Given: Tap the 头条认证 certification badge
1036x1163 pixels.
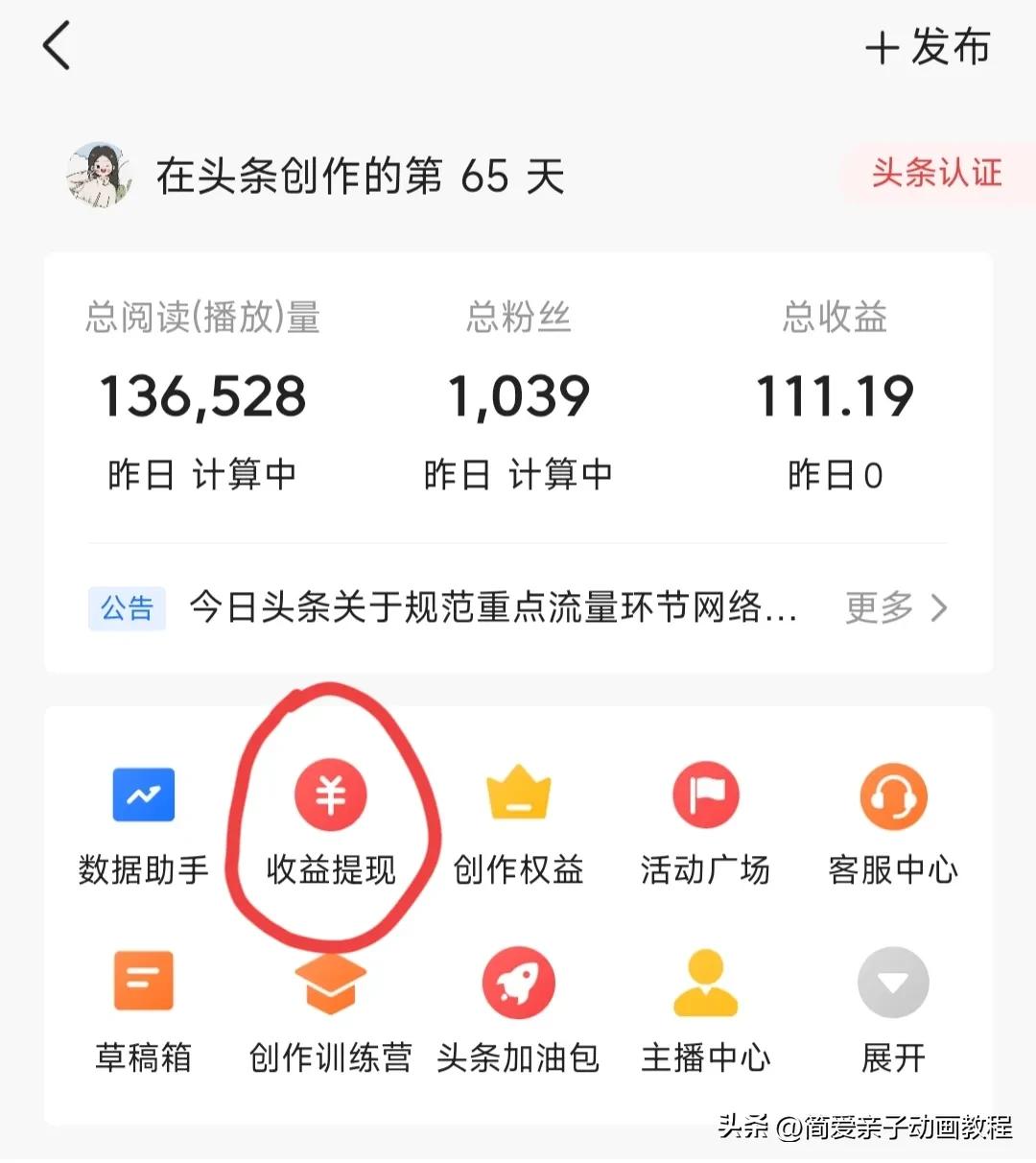Looking at the screenshot, I should tap(936, 175).
